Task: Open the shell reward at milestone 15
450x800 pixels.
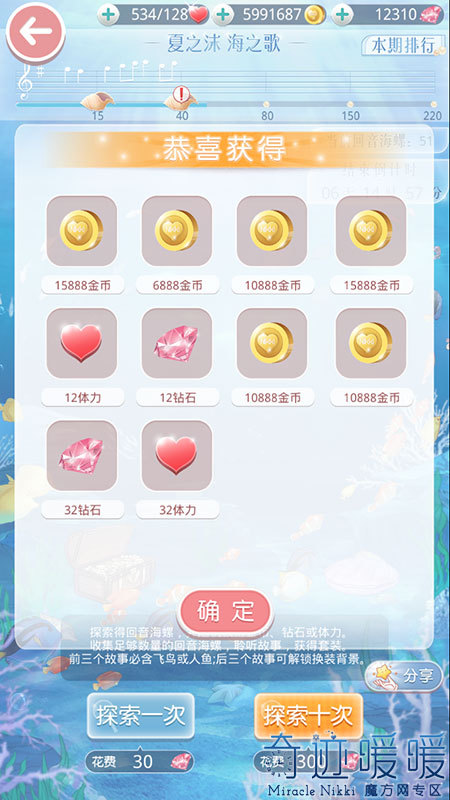Action: tap(97, 99)
